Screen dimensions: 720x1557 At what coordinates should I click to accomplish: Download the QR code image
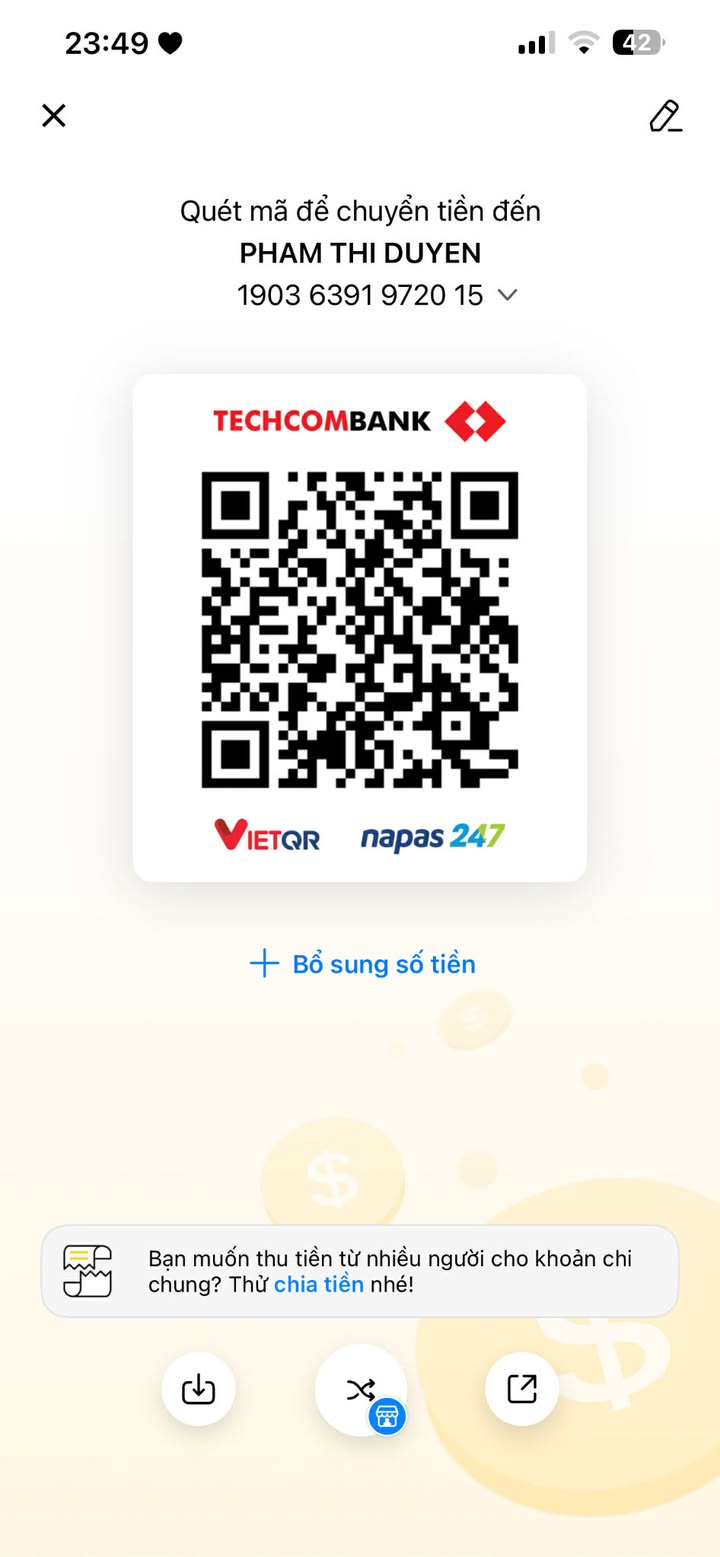[198, 1389]
